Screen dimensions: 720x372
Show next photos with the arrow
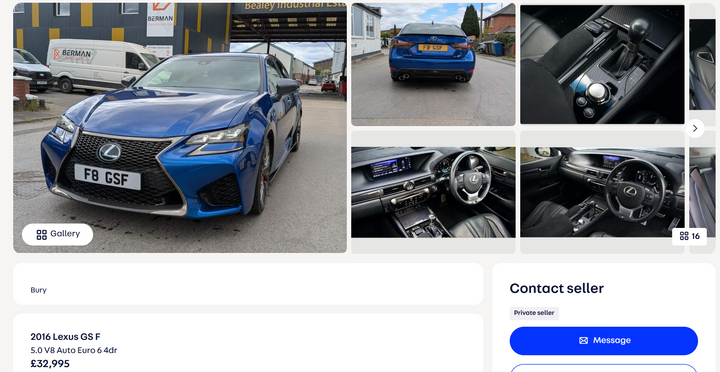pos(695,129)
